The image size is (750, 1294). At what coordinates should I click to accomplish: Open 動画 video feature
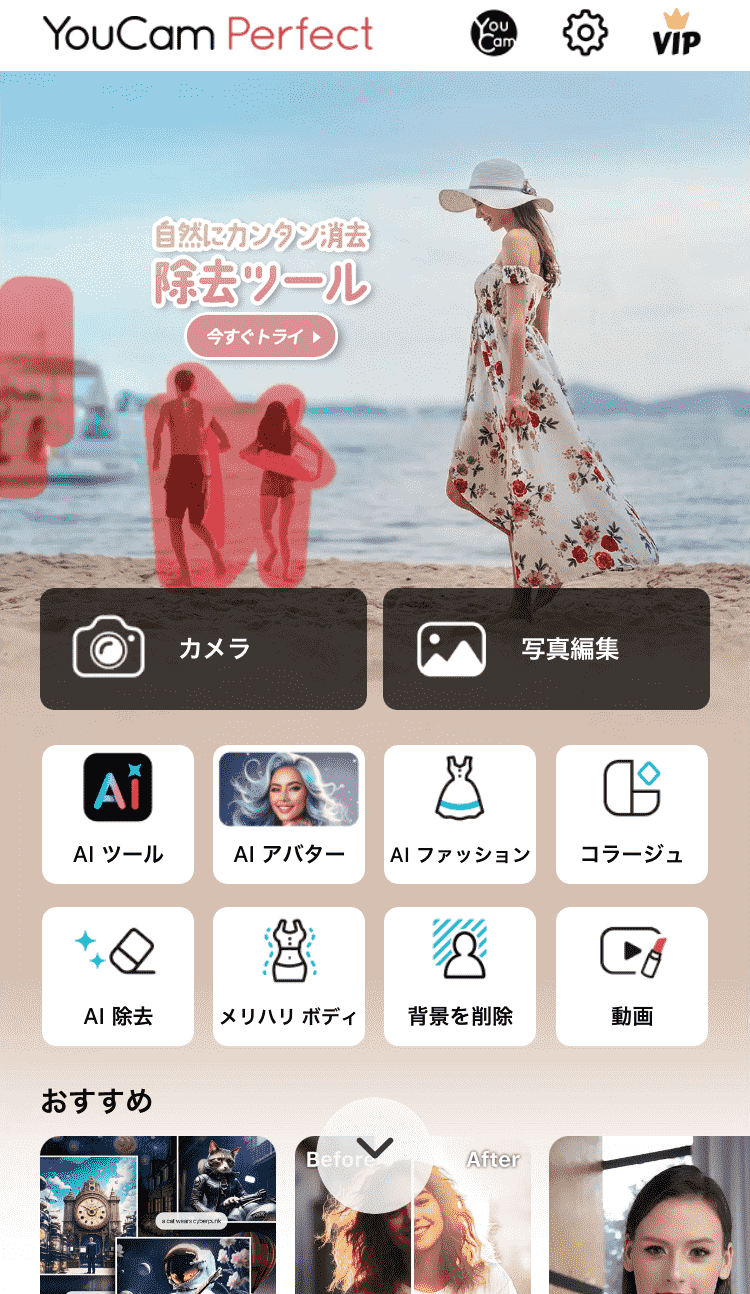632,976
